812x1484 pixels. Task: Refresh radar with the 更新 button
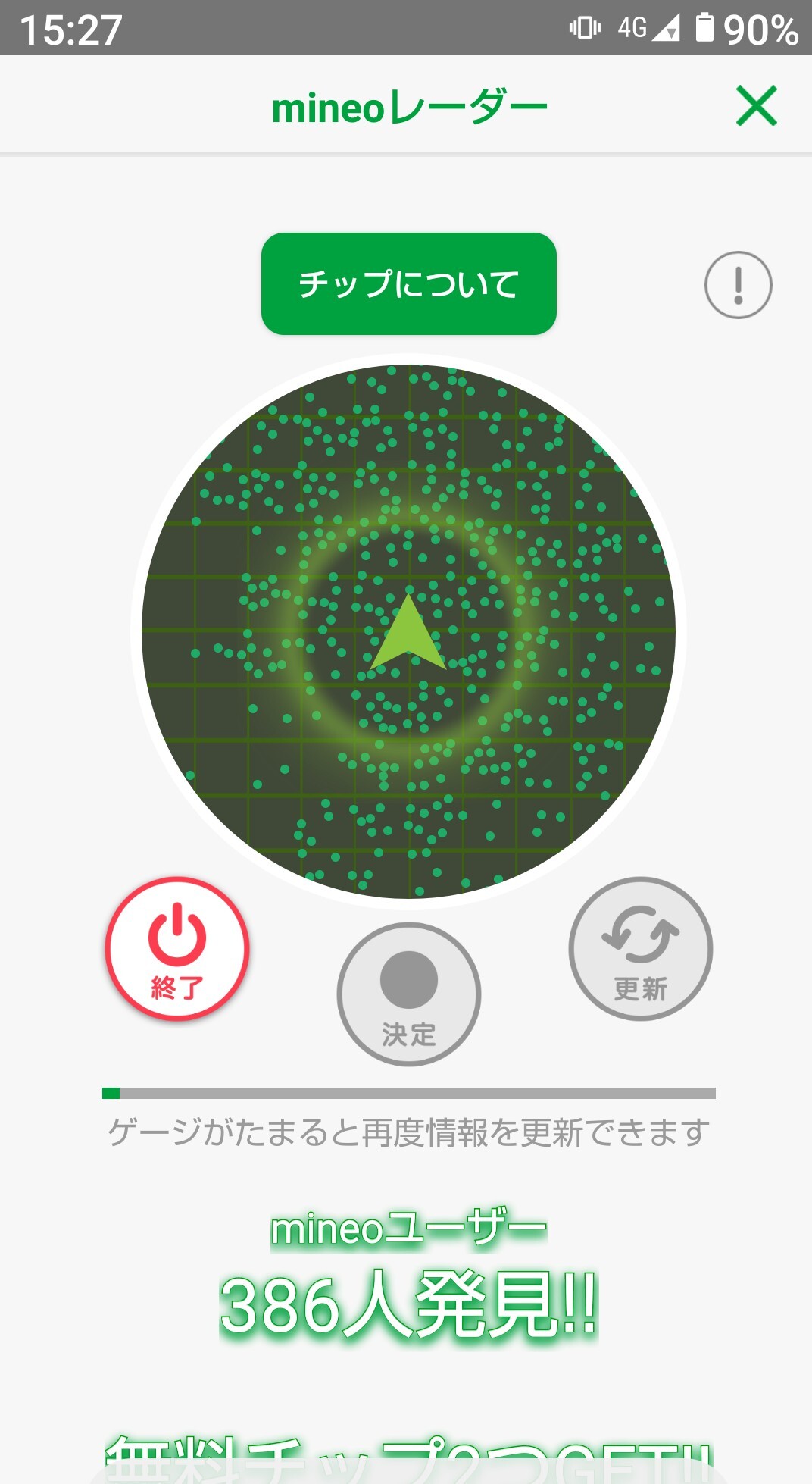pos(640,948)
